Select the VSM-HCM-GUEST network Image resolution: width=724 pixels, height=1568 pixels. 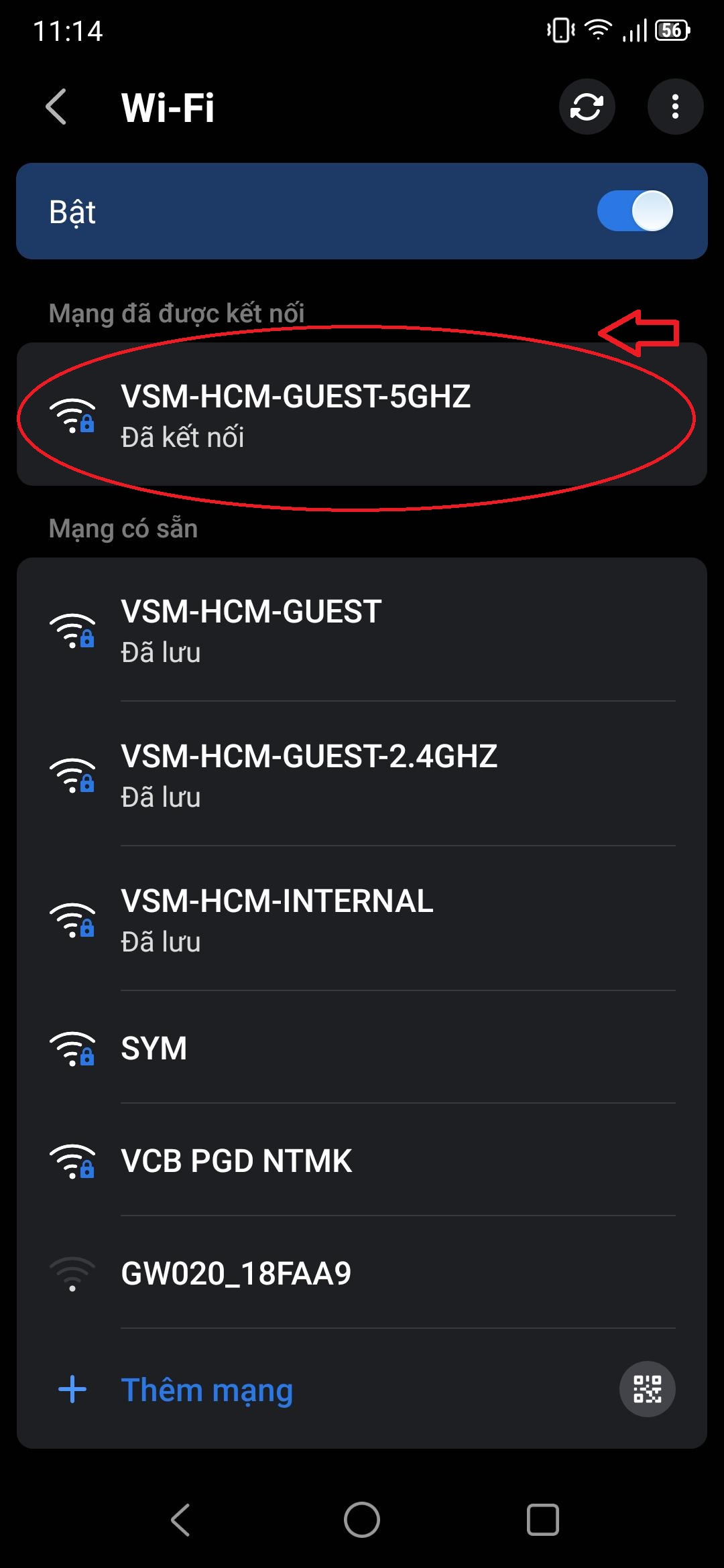[362, 630]
